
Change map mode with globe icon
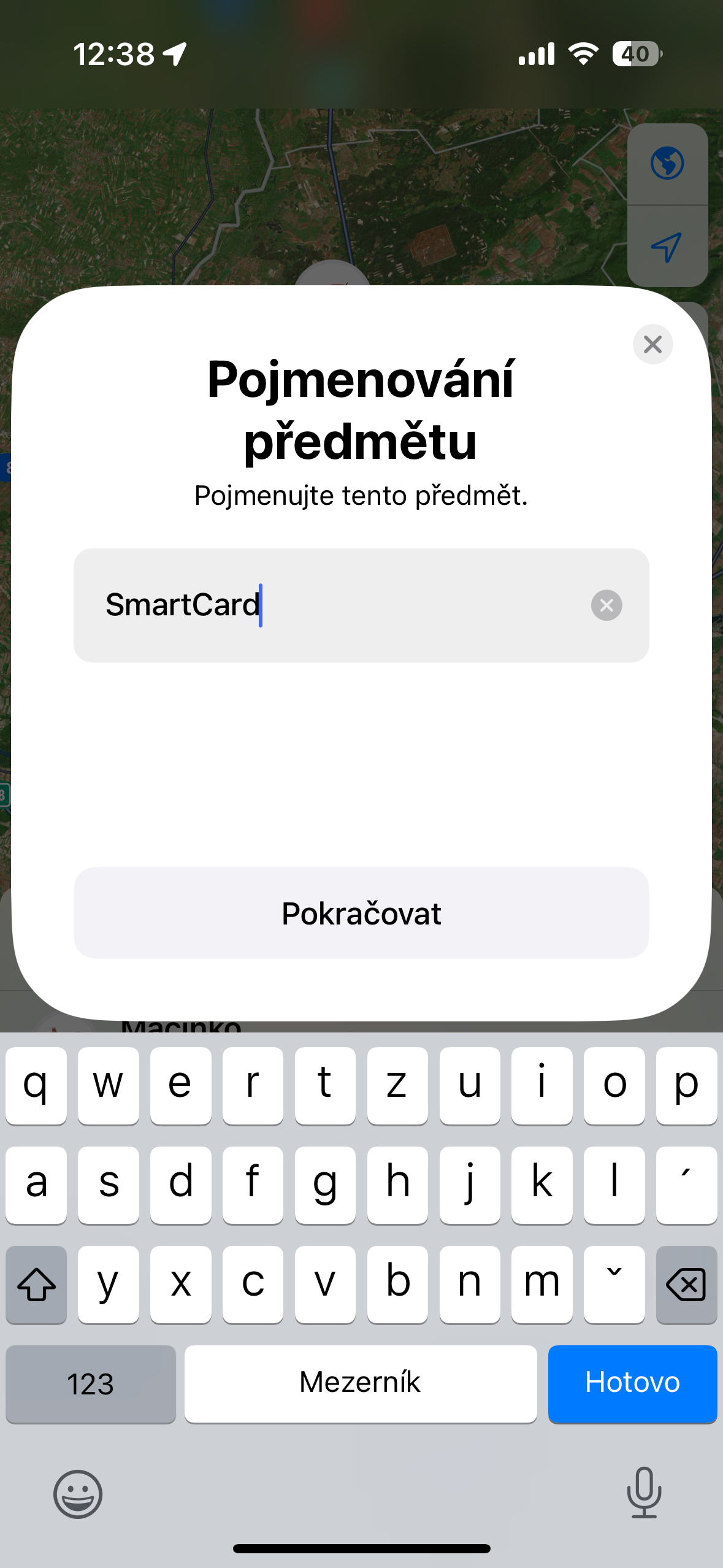point(667,164)
